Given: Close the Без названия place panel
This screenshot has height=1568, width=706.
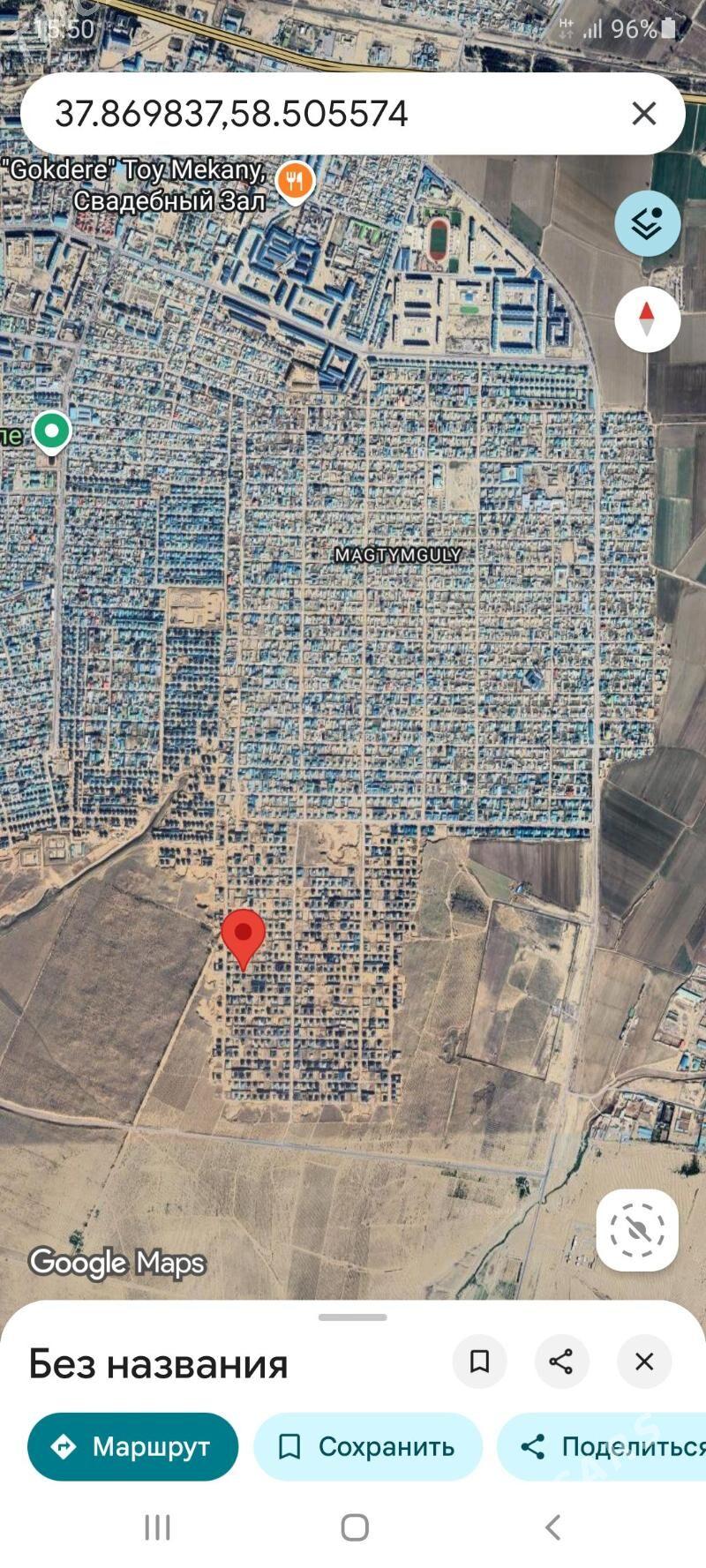Looking at the screenshot, I should pyautogui.click(x=644, y=1361).
